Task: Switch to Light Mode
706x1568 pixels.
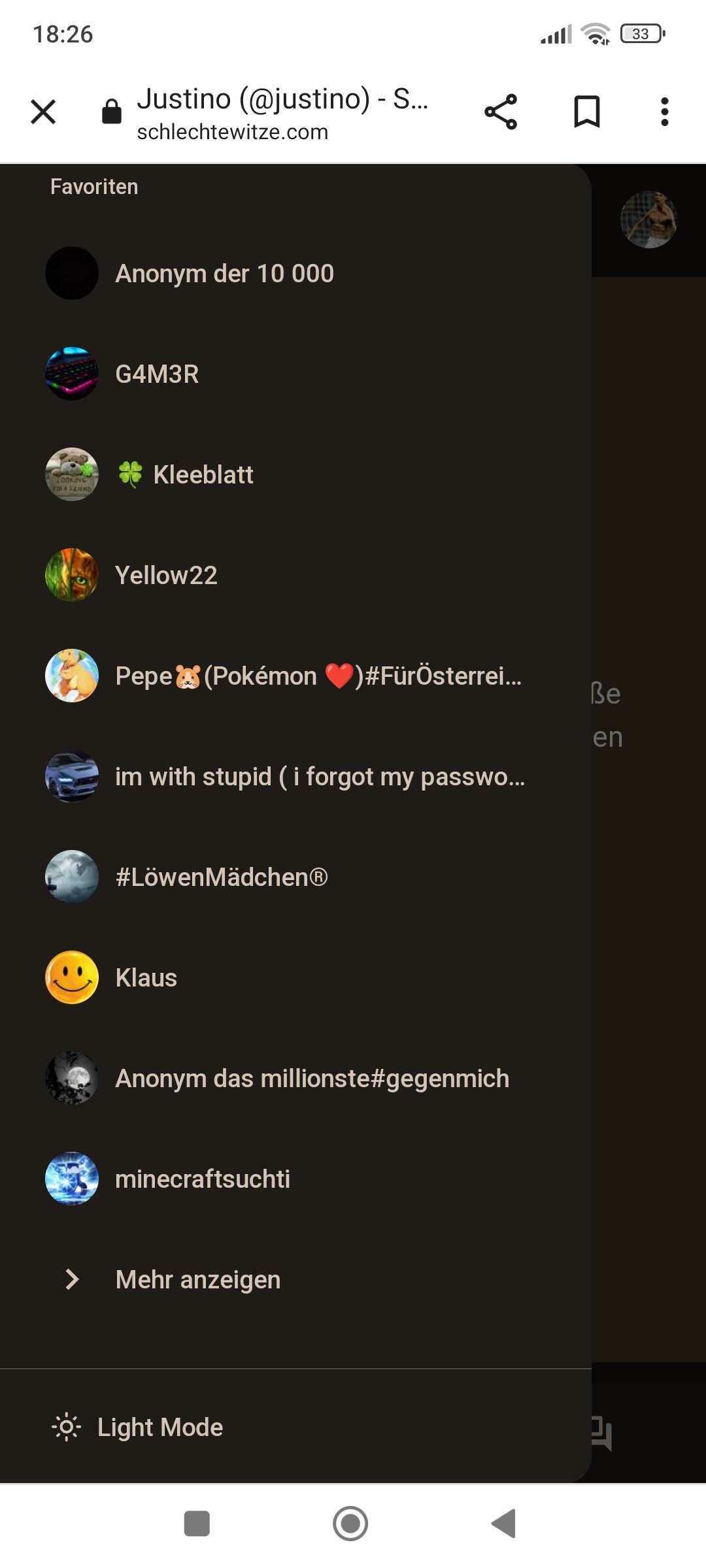Action: click(160, 1428)
